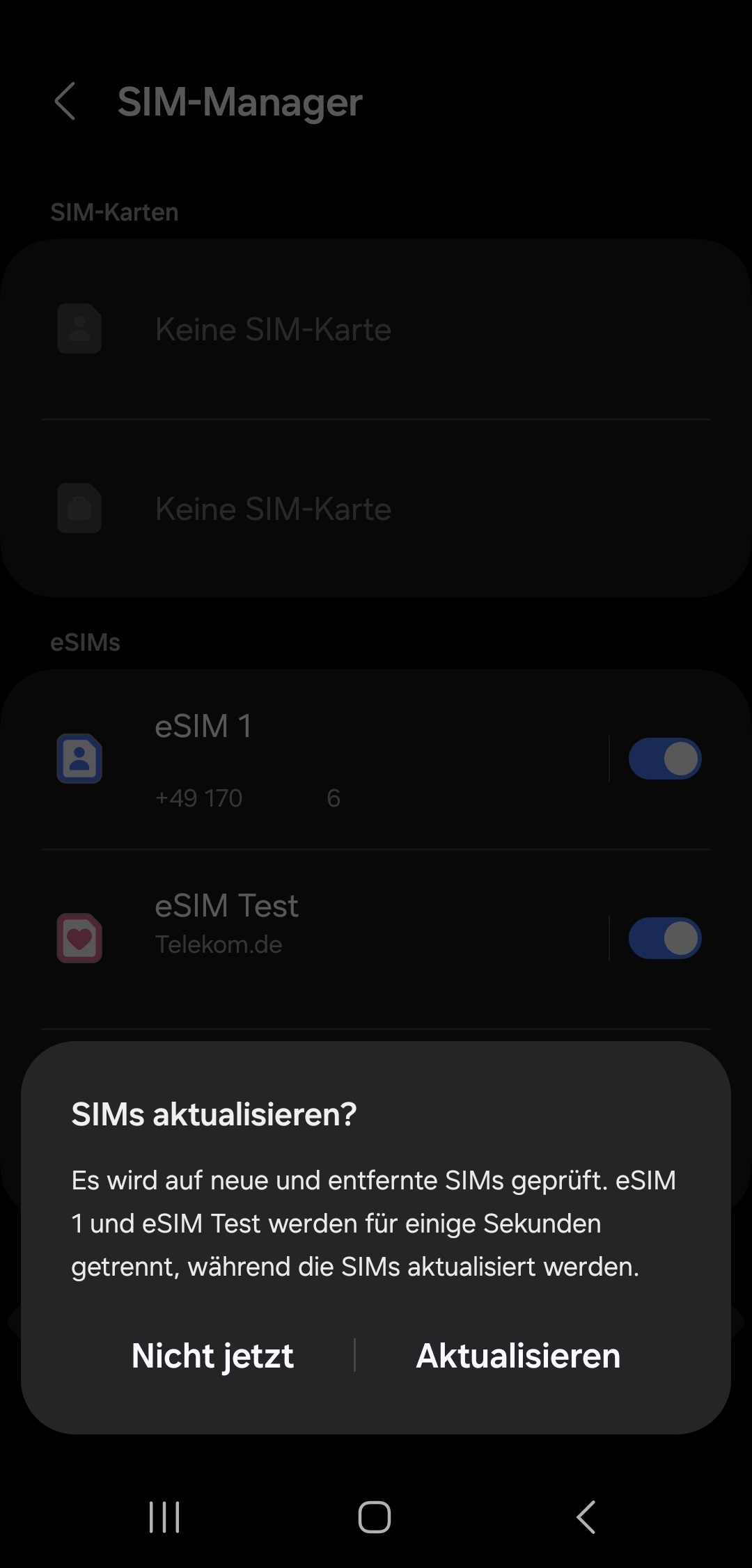The width and height of the screenshot is (752, 1568).
Task: Open the recent apps overview
Action: click(x=164, y=1516)
